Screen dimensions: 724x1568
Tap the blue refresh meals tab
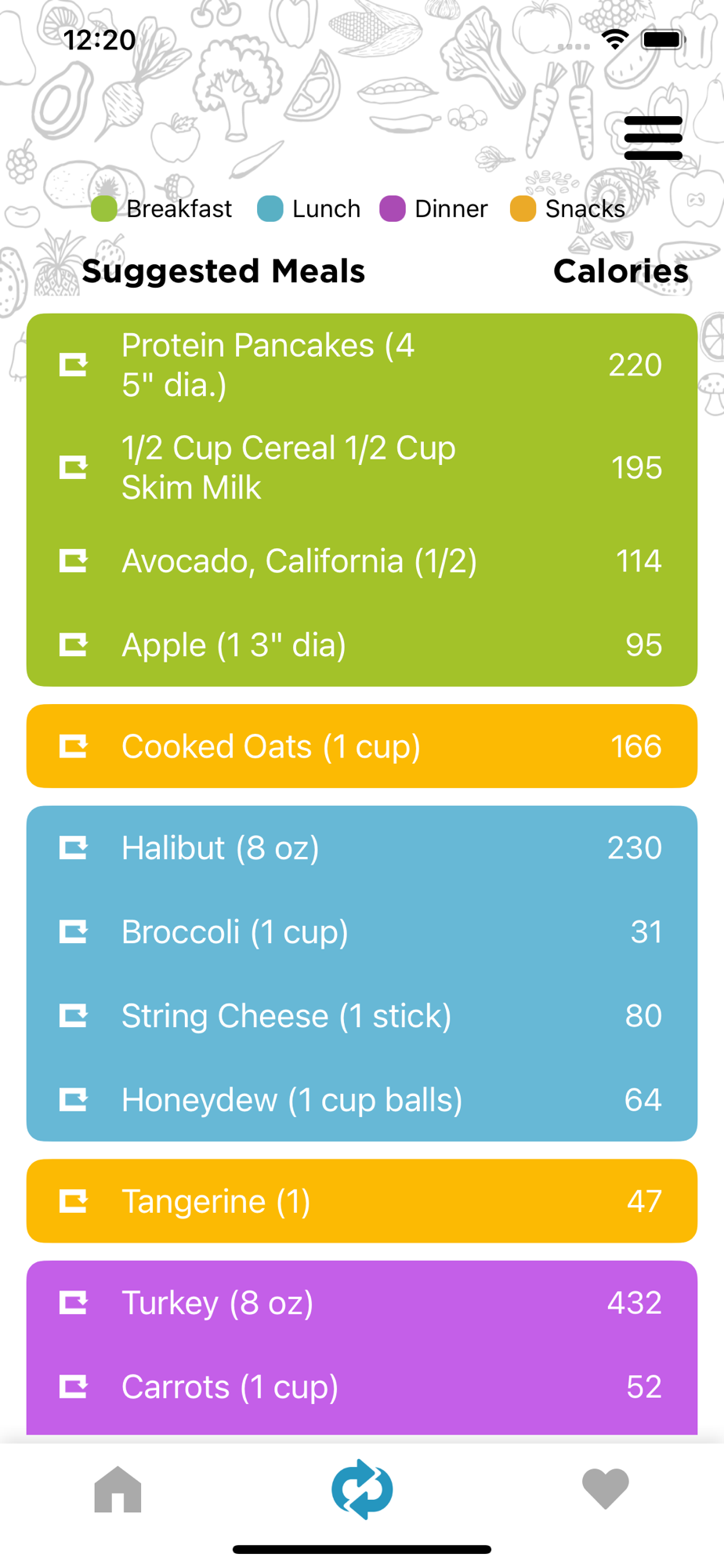pos(362,1489)
